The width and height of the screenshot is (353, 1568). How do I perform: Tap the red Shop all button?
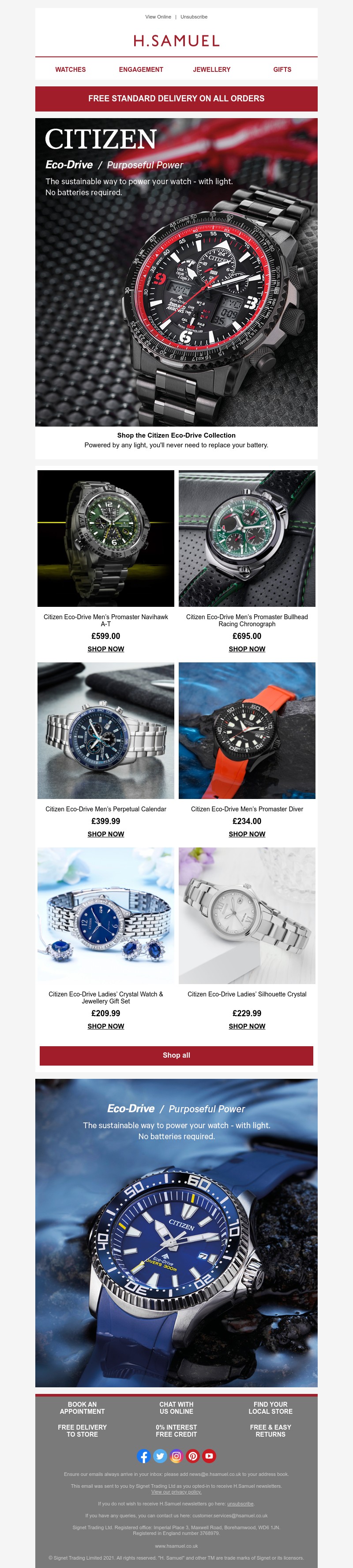click(x=176, y=1055)
